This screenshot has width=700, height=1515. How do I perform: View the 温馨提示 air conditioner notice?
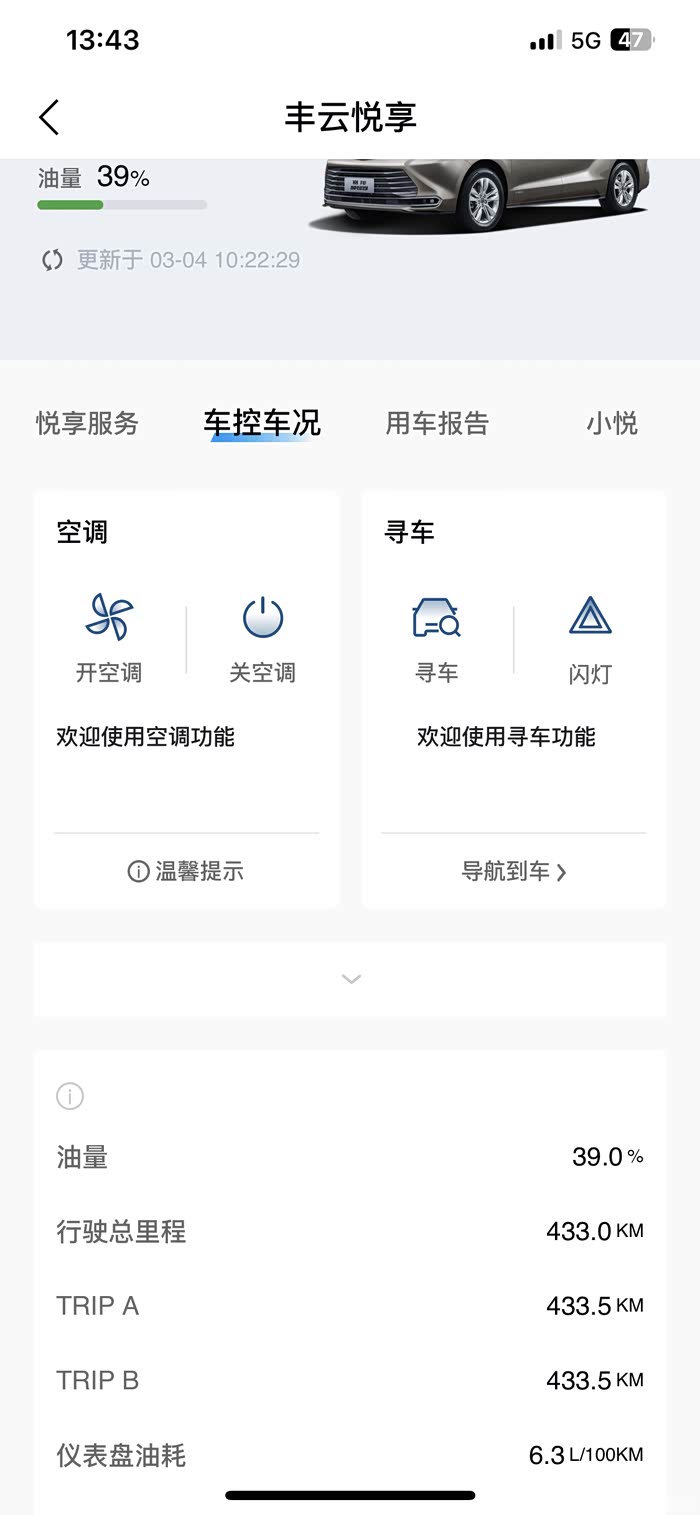(x=186, y=871)
